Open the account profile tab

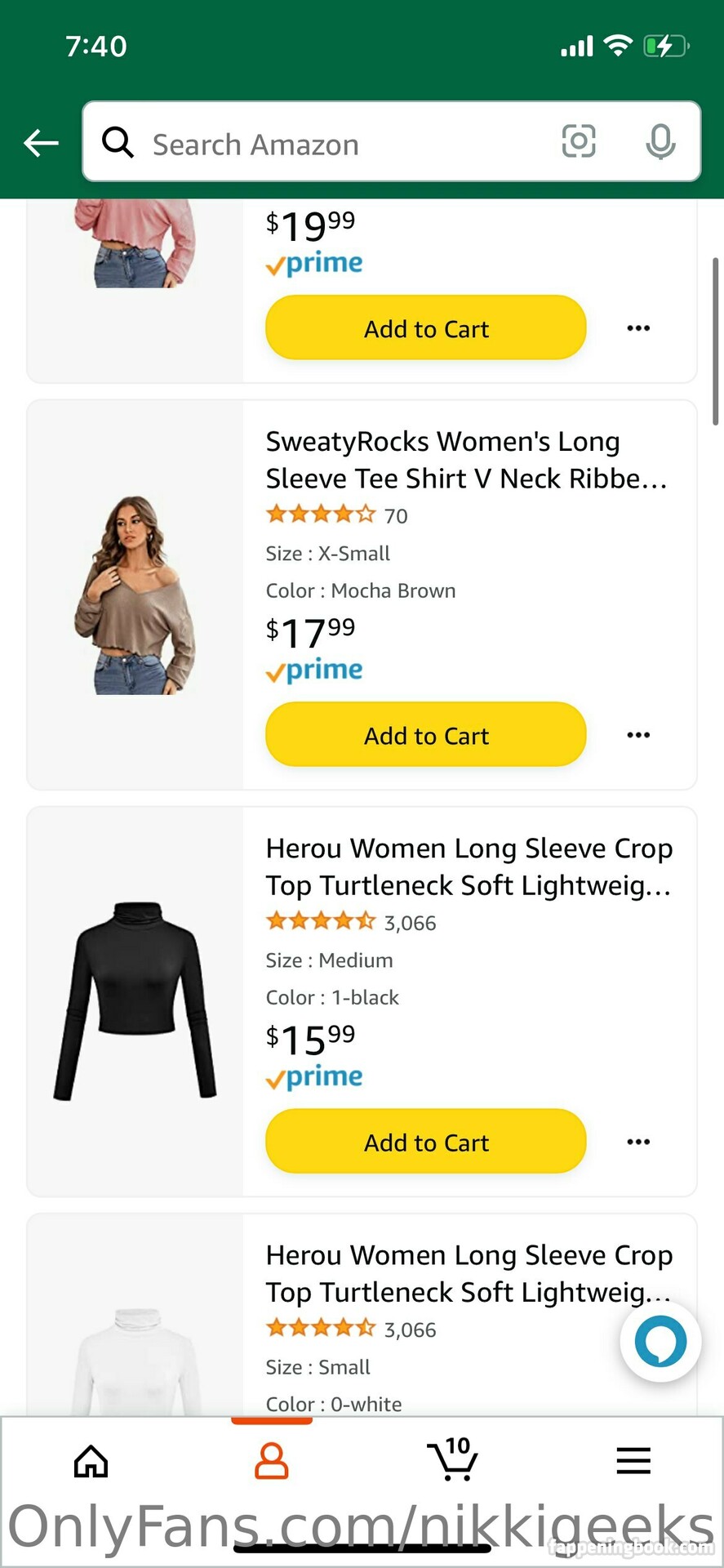point(271,1461)
